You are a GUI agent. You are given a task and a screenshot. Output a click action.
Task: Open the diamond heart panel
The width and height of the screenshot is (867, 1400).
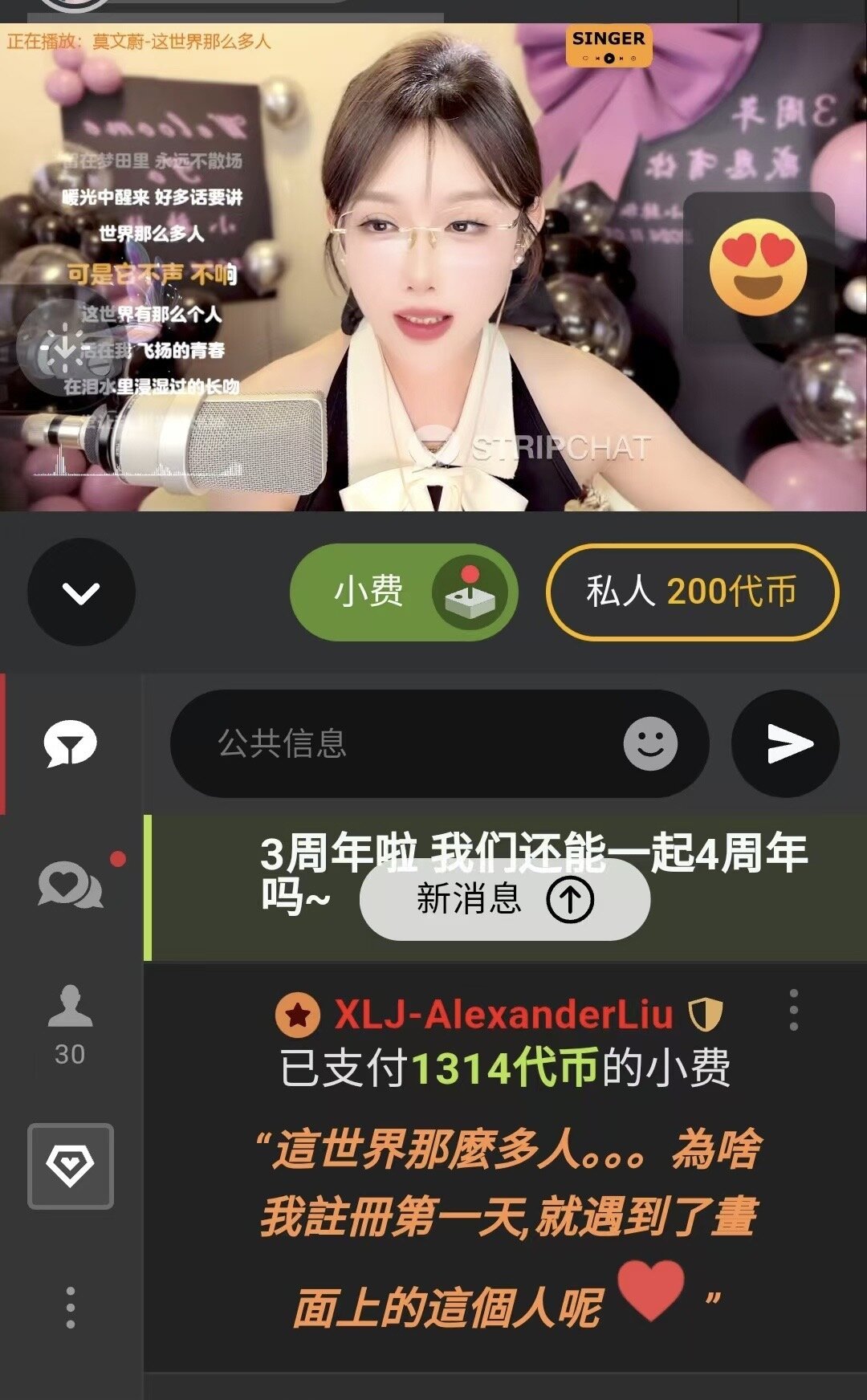pyautogui.click(x=71, y=1166)
